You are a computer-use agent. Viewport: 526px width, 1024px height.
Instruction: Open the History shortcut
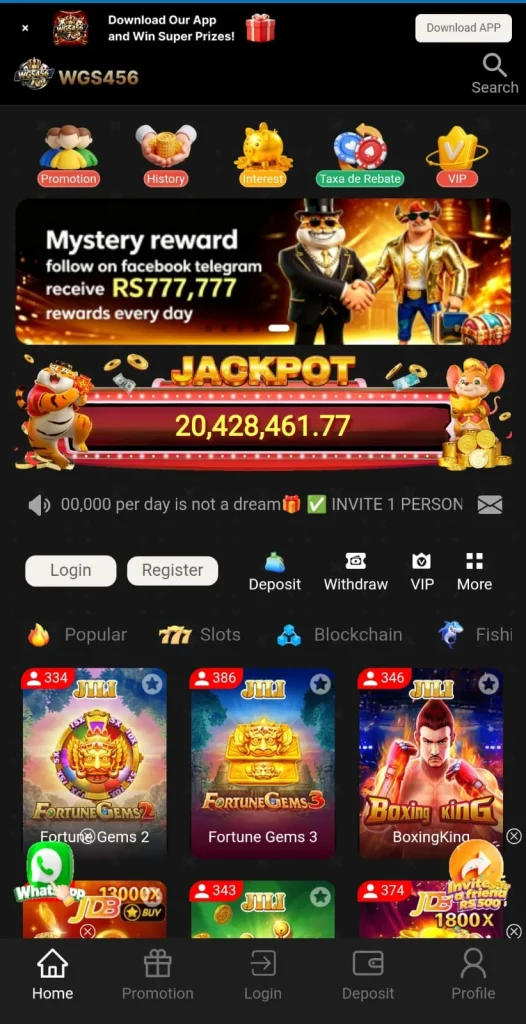[x=165, y=155]
